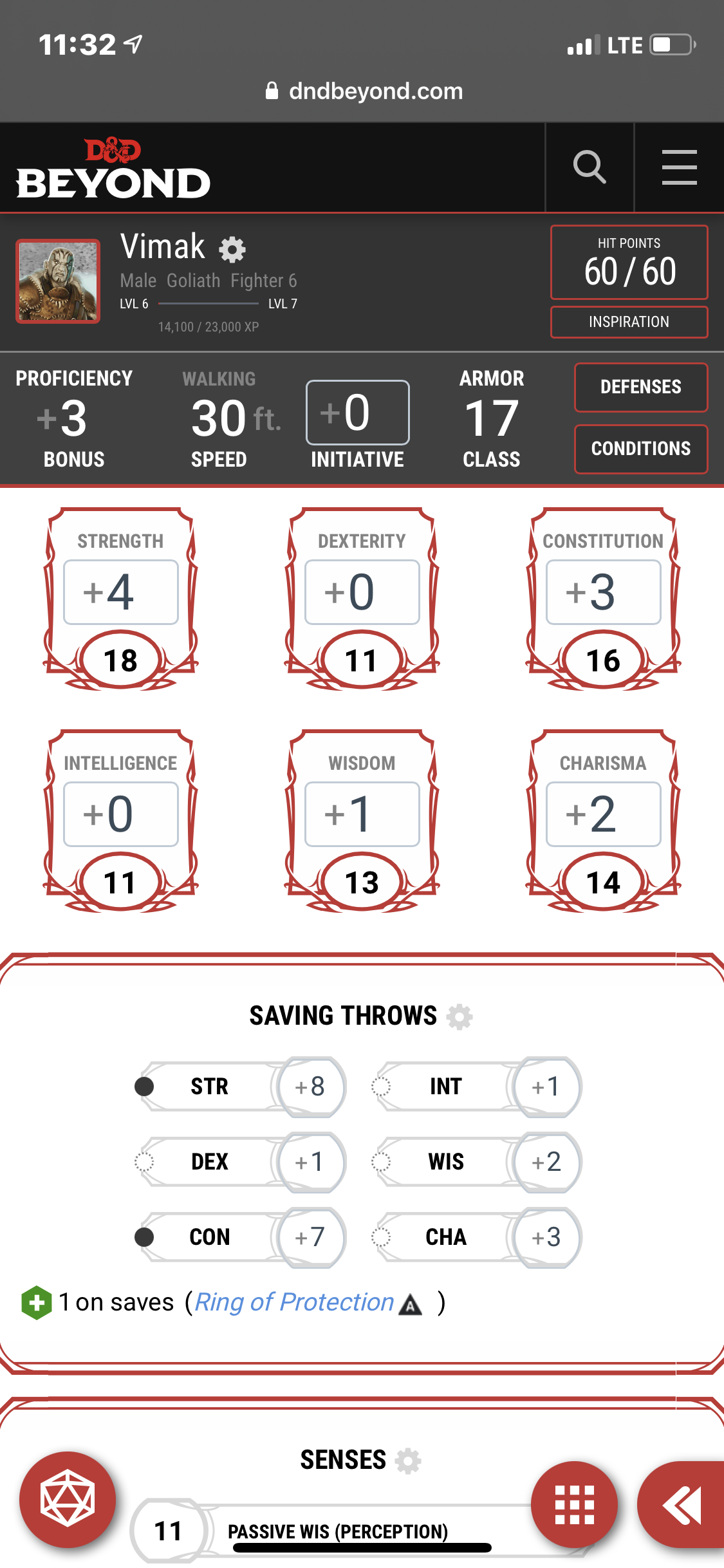724x1568 pixels.
Task: Open the section grid navigation button
Action: click(x=574, y=1504)
